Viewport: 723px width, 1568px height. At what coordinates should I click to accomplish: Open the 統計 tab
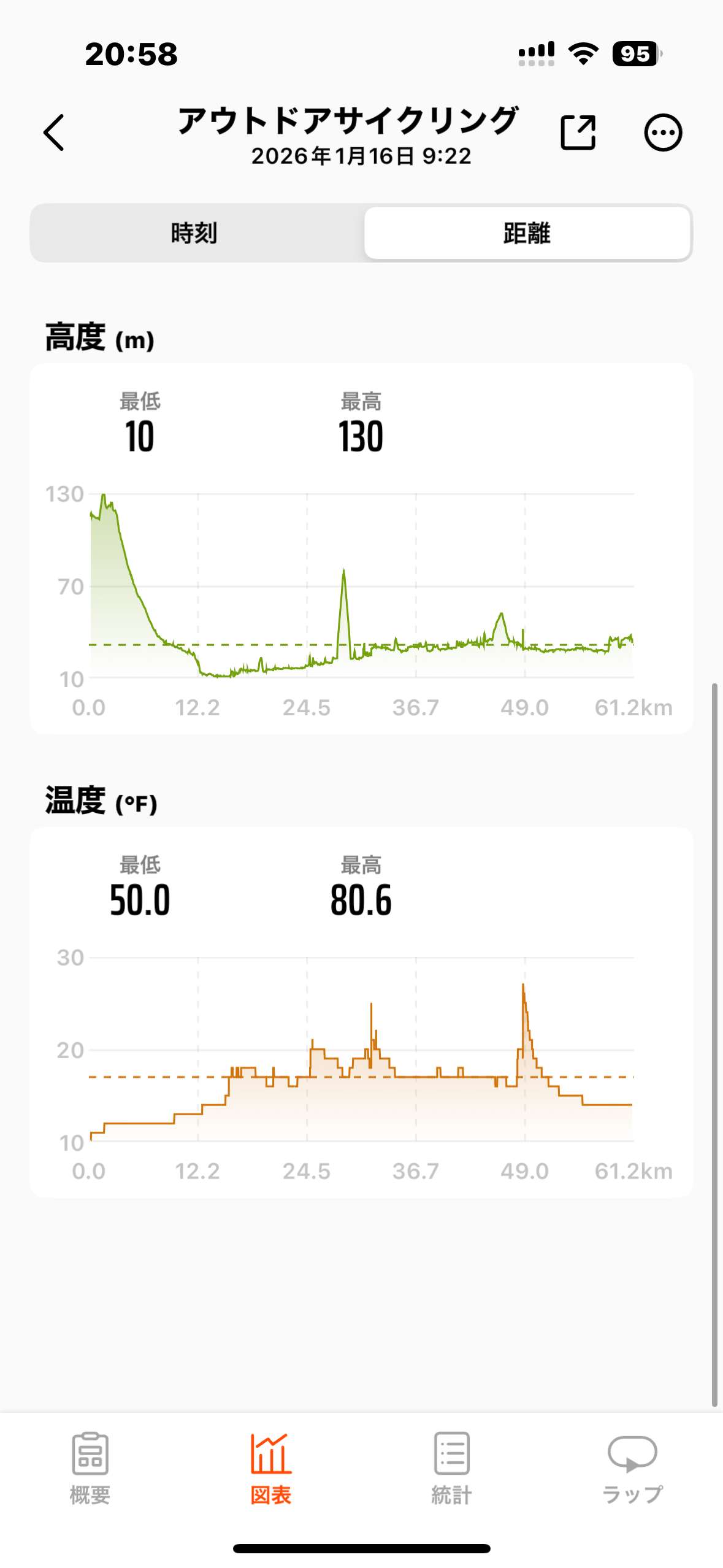[452, 1467]
